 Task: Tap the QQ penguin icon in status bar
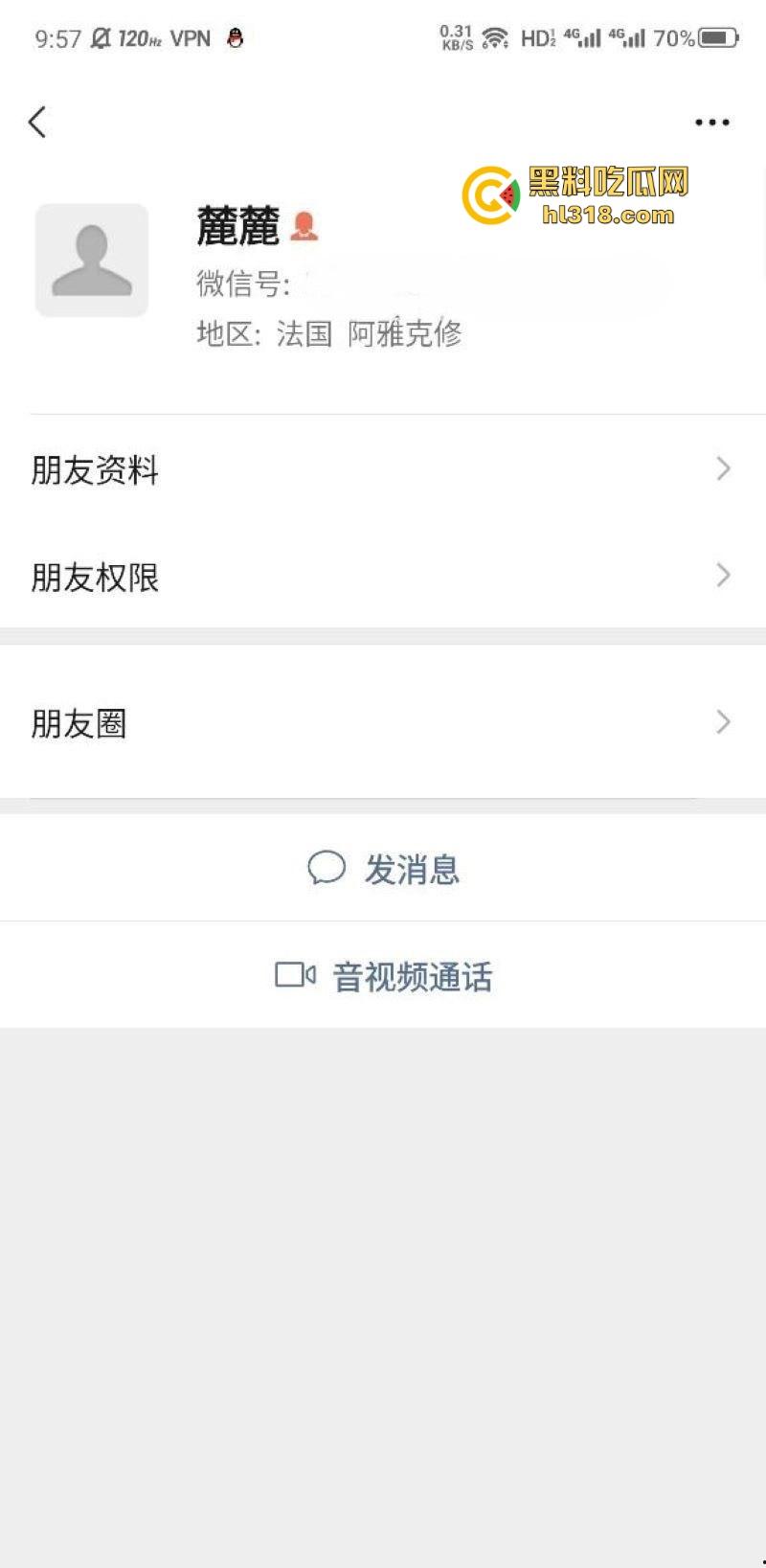point(233,39)
